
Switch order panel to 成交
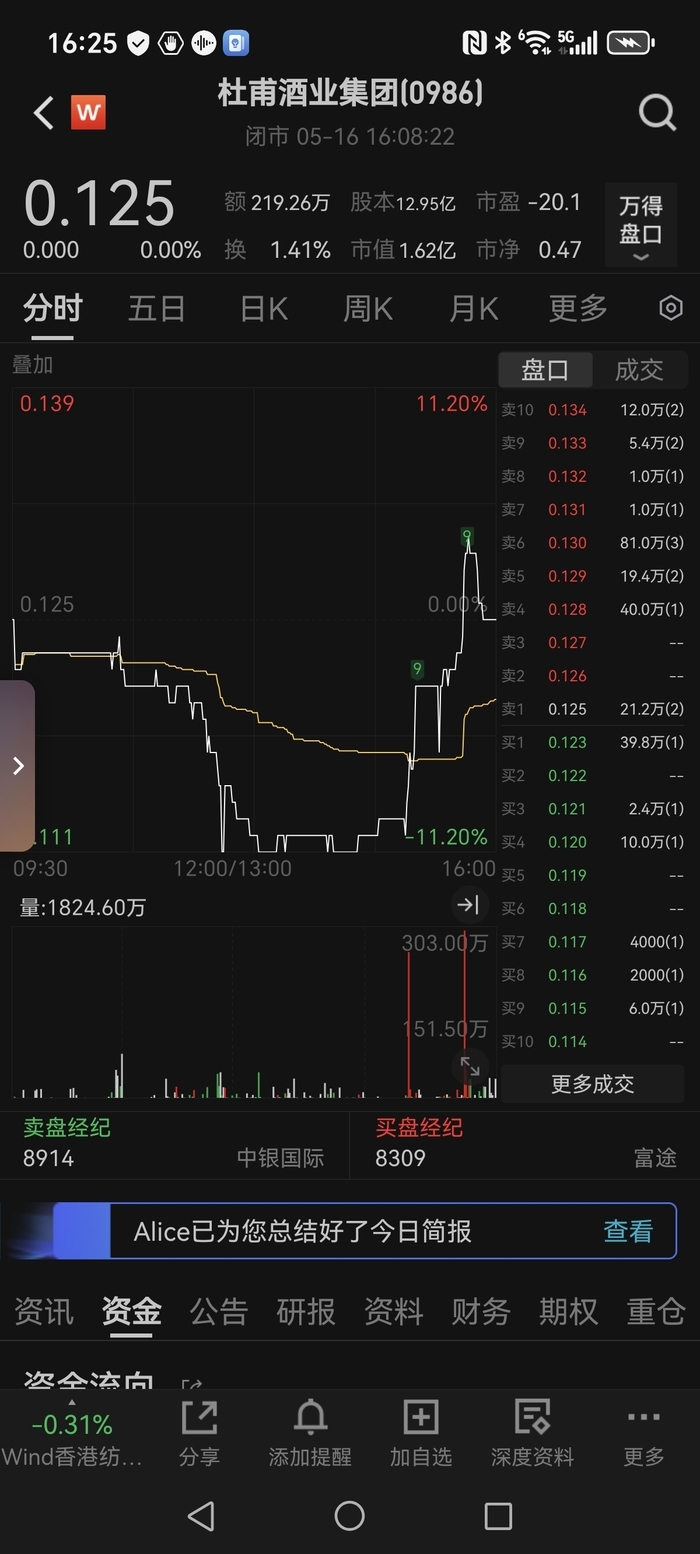tap(639, 370)
